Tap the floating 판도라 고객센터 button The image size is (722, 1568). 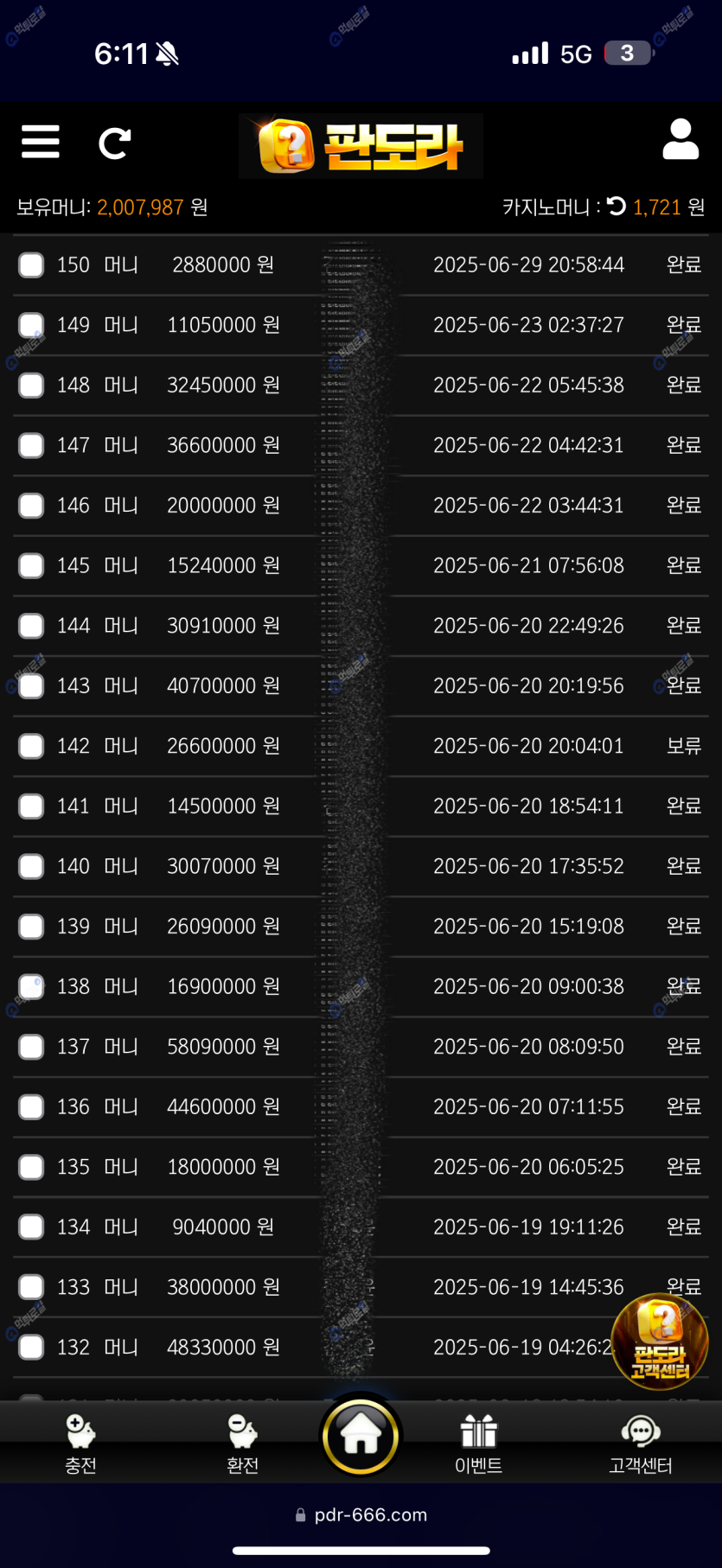pyautogui.click(x=660, y=1342)
